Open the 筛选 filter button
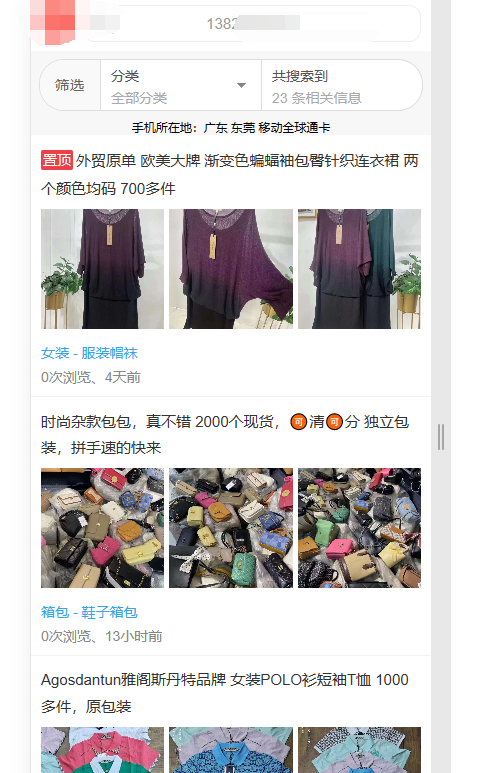The height and width of the screenshot is (773, 482). click(69, 85)
